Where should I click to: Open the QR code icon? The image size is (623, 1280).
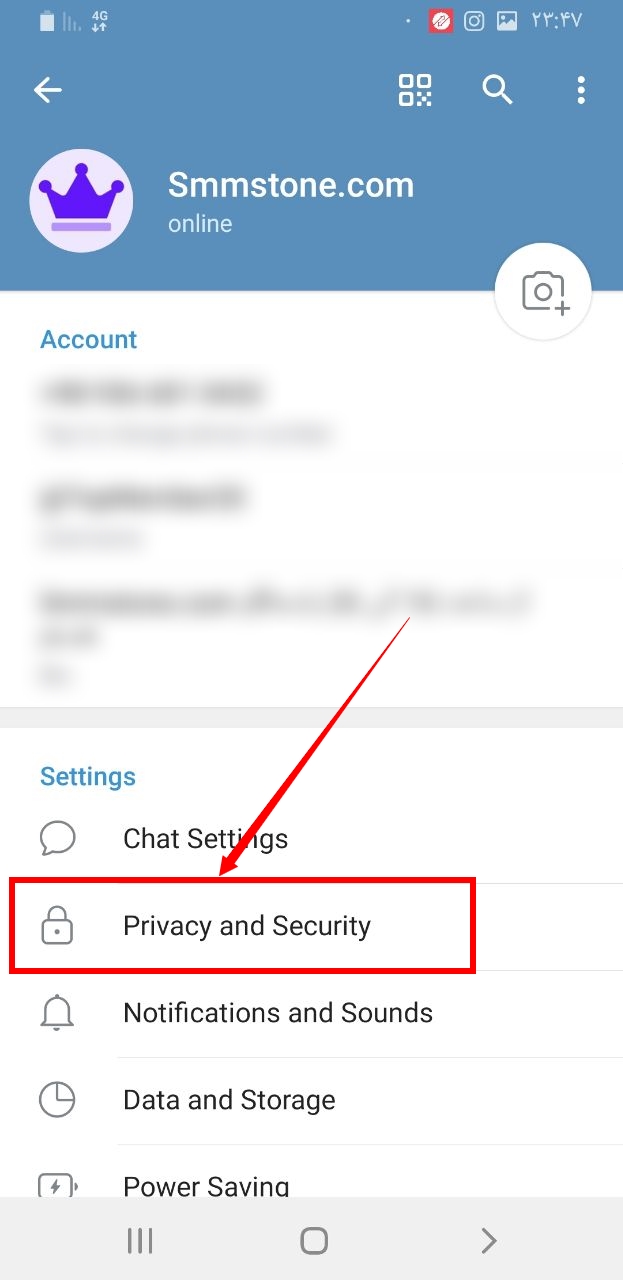coord(415,90)
